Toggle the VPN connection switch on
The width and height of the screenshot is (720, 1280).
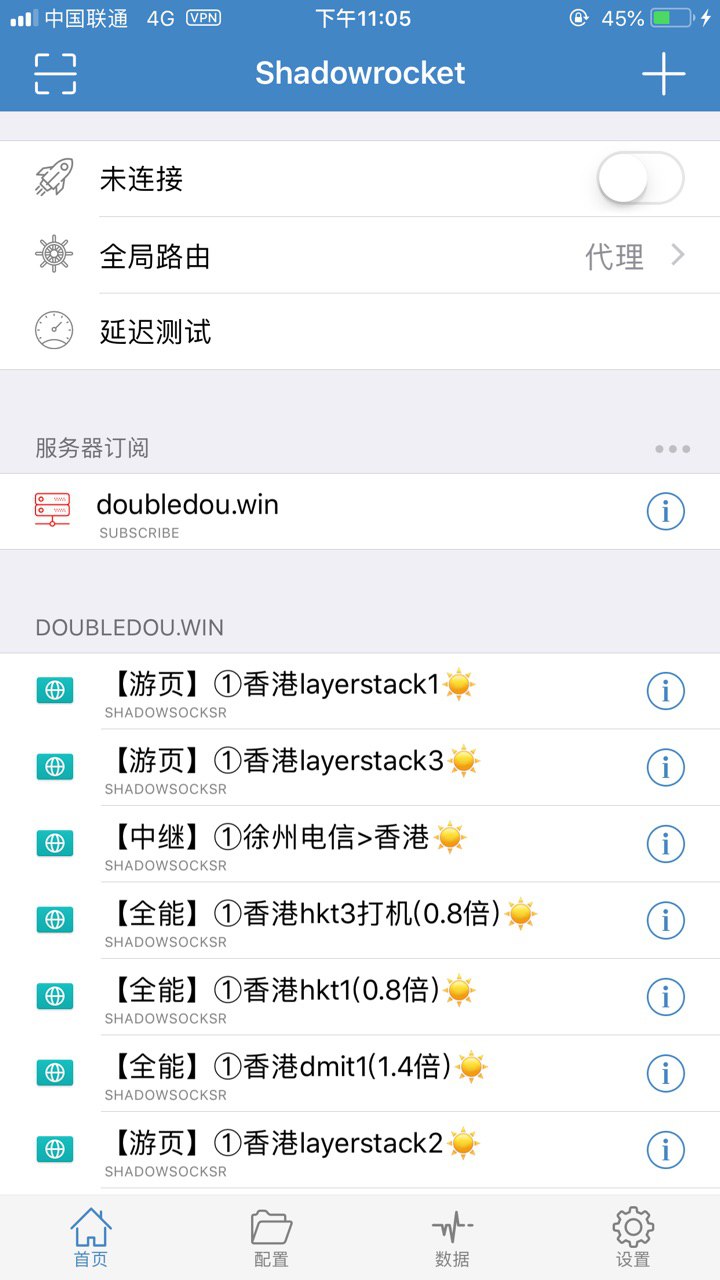pos(638,176)
